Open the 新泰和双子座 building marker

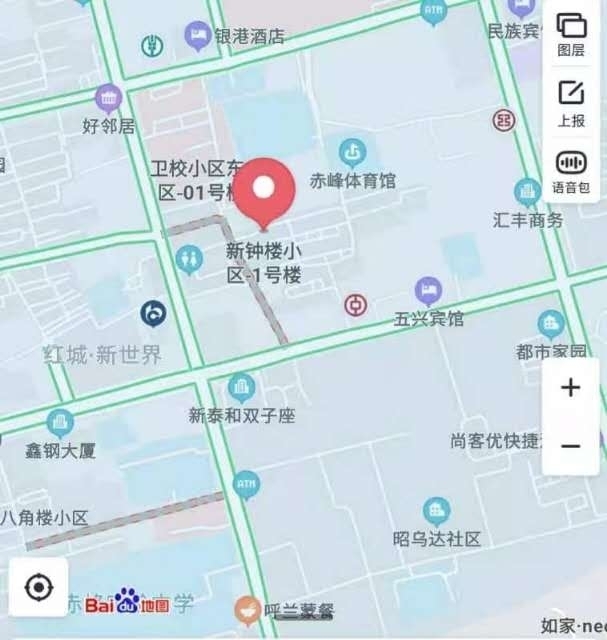click(x=241, y=388)
